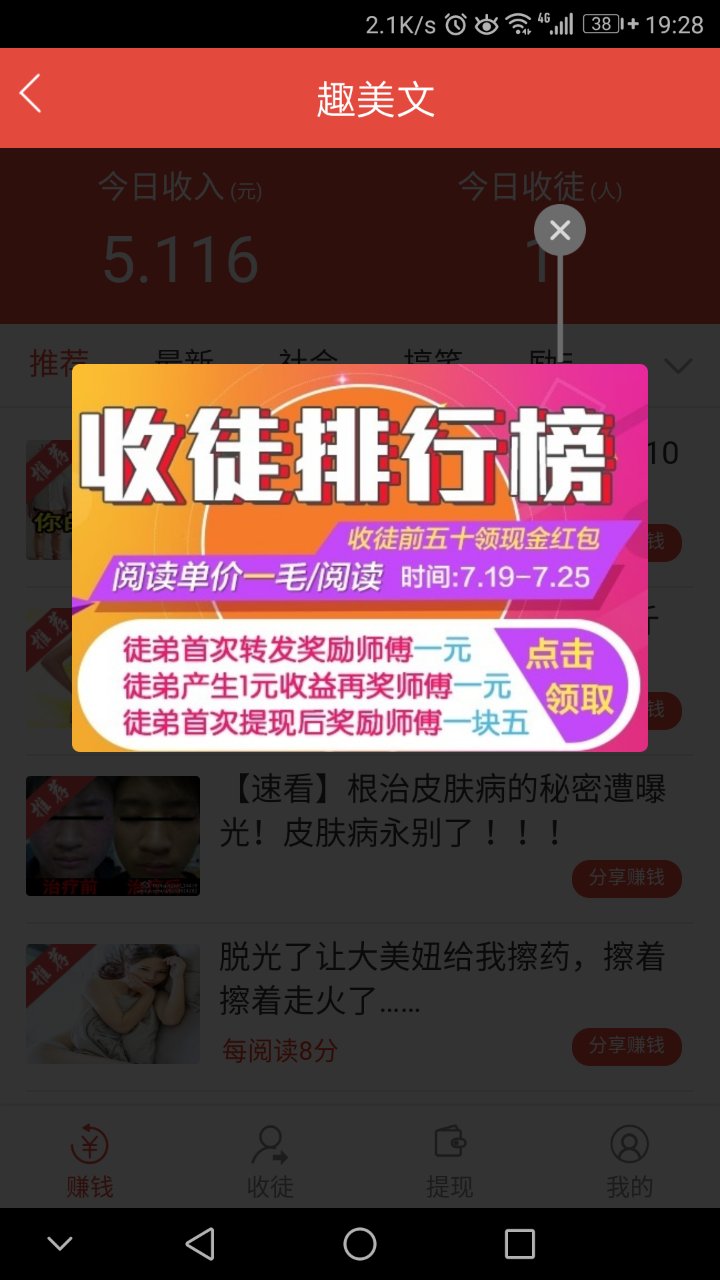720x1280 pixels.
Task: Tap the system home button
Action: click(x=360, y=1244)
